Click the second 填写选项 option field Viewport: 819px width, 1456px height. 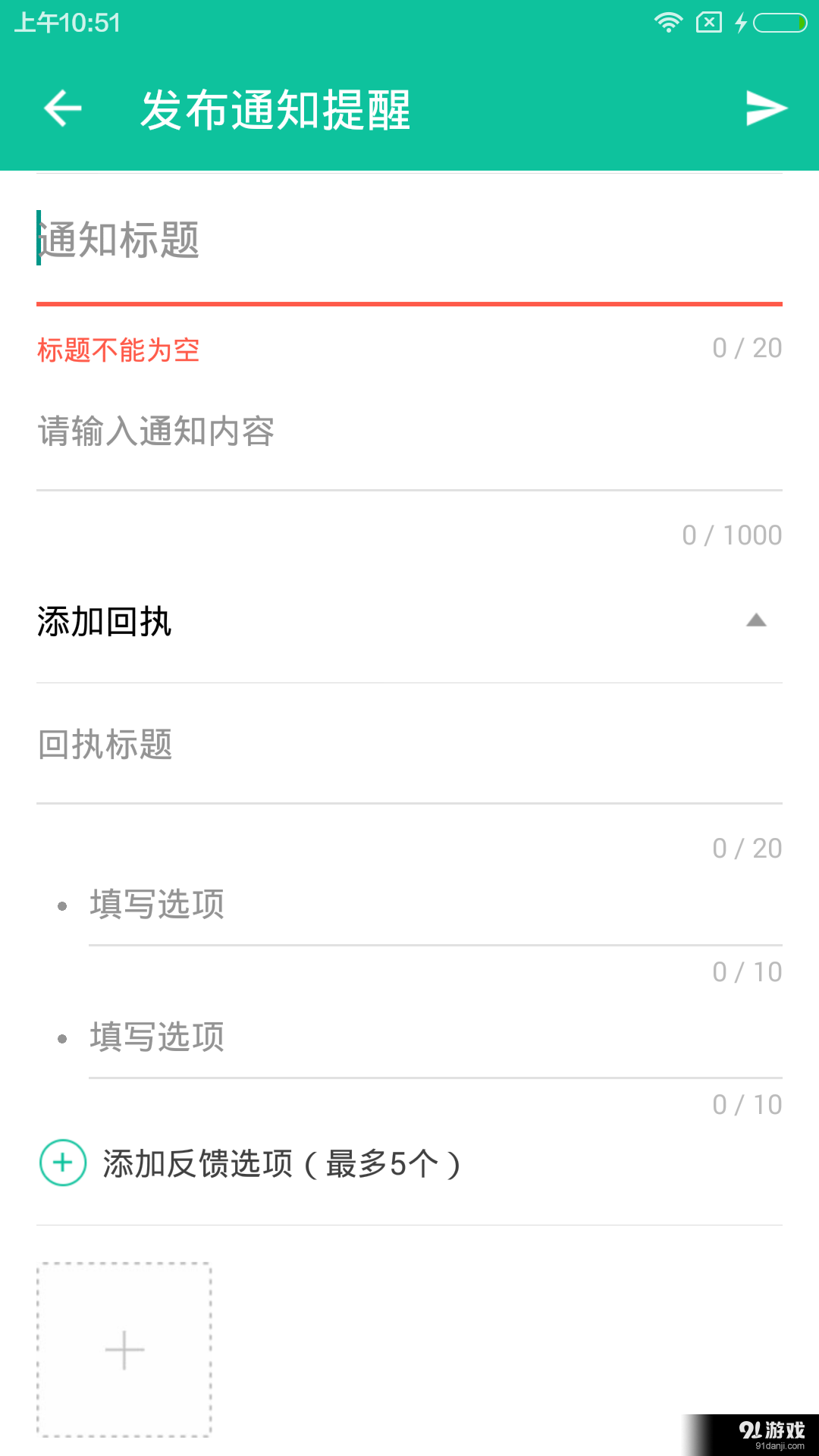tap(303, 1037)
